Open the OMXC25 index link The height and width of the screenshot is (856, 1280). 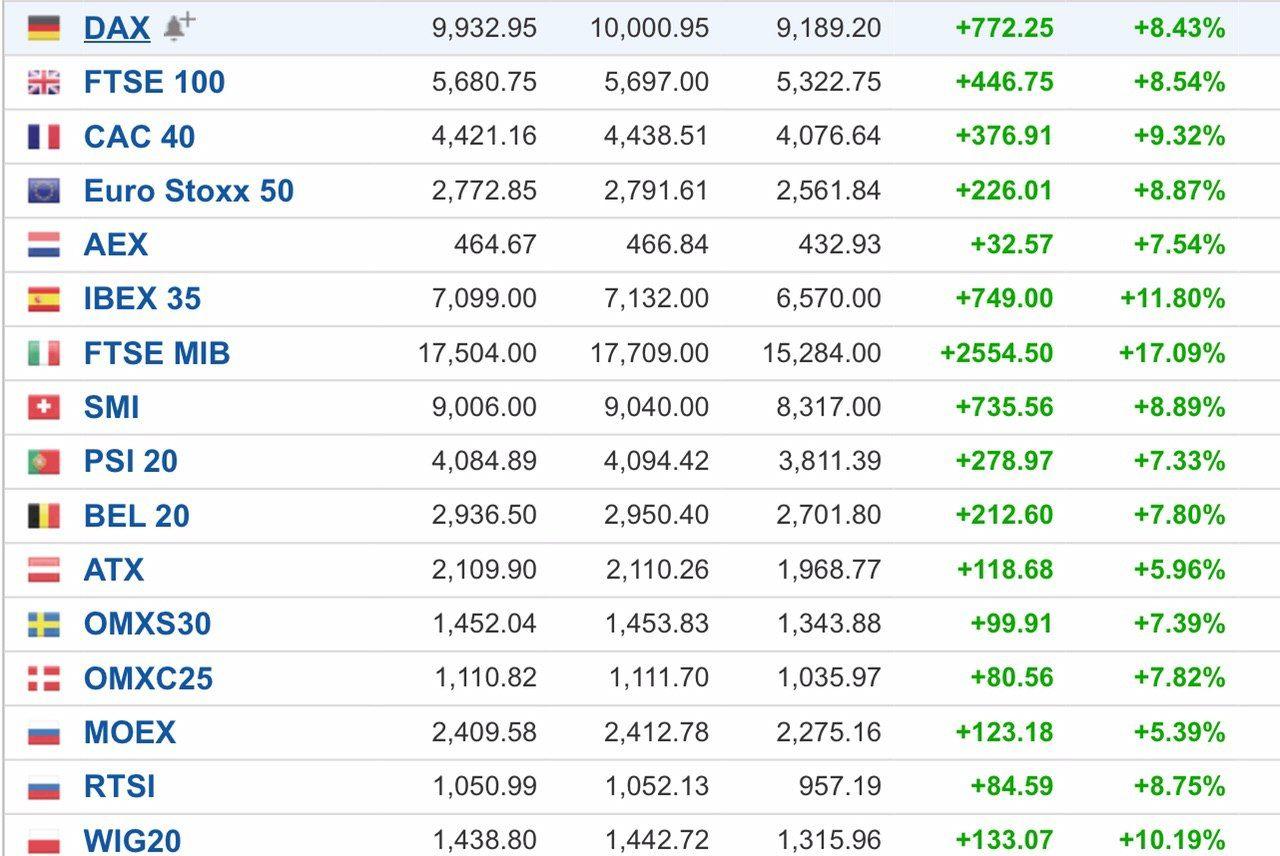coord(148,679)
